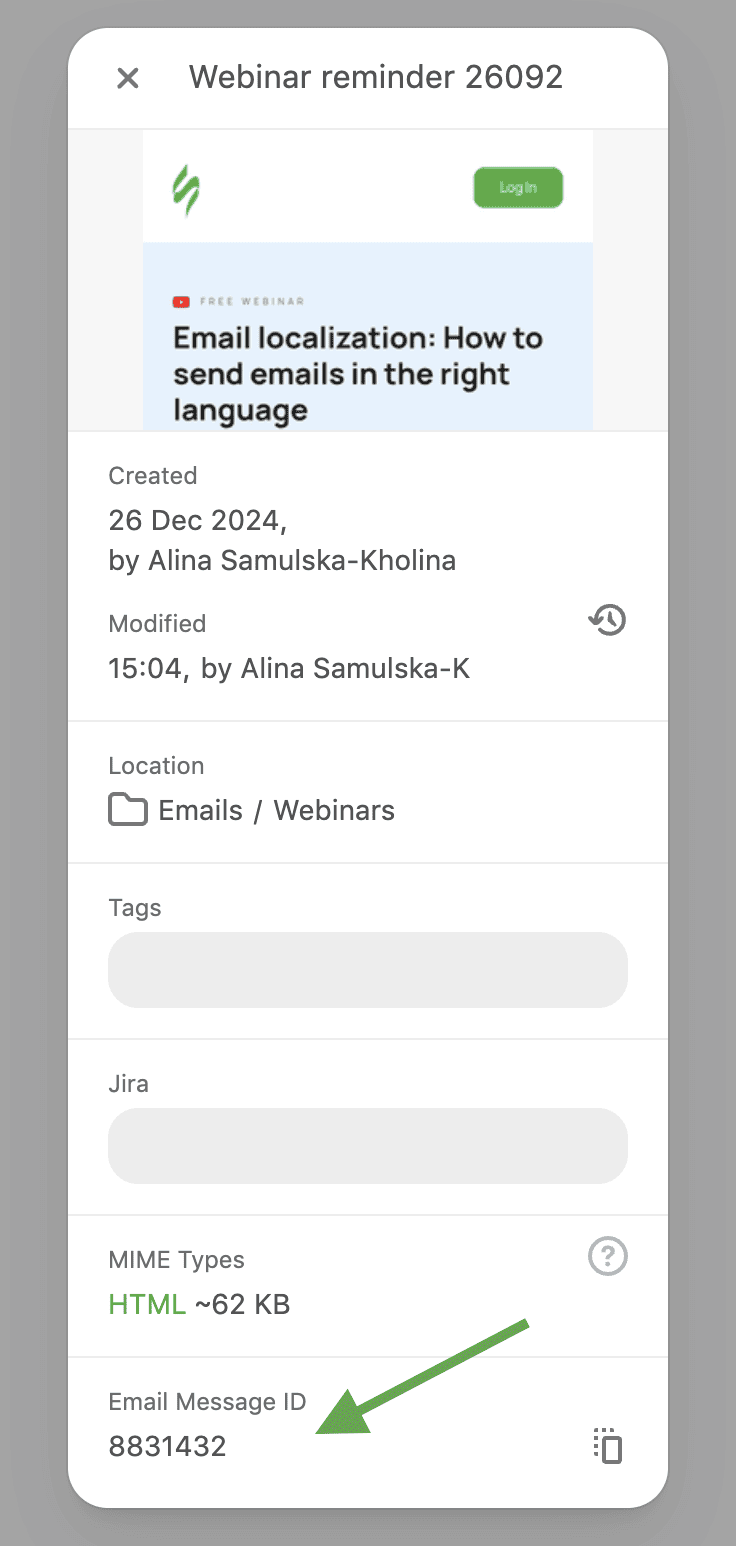Open the Webinars folder breadcrumb
This screenshot has height=1546, width=736.
[333, 810]
